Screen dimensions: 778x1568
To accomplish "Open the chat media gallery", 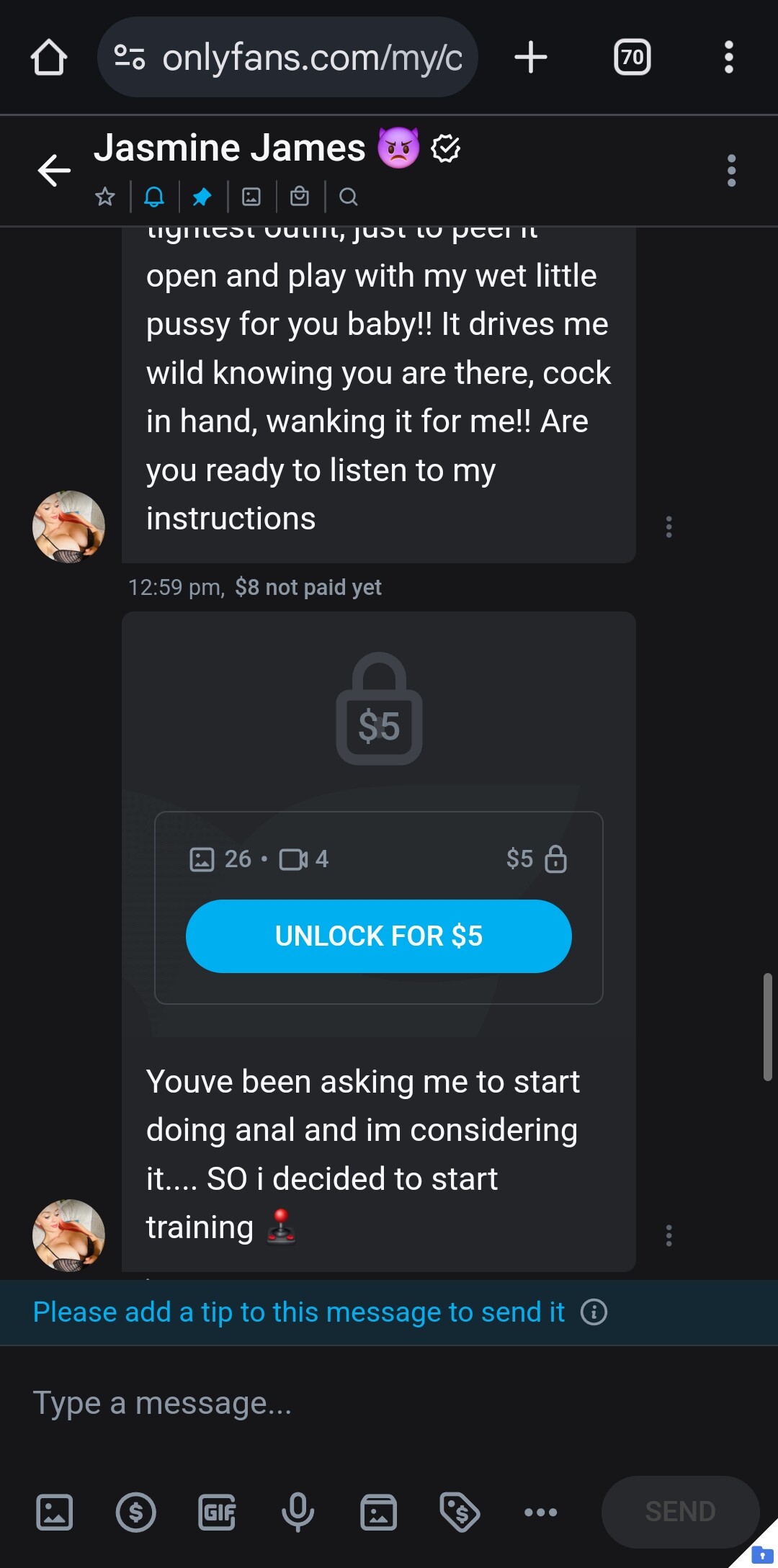I will coord(251,197).
